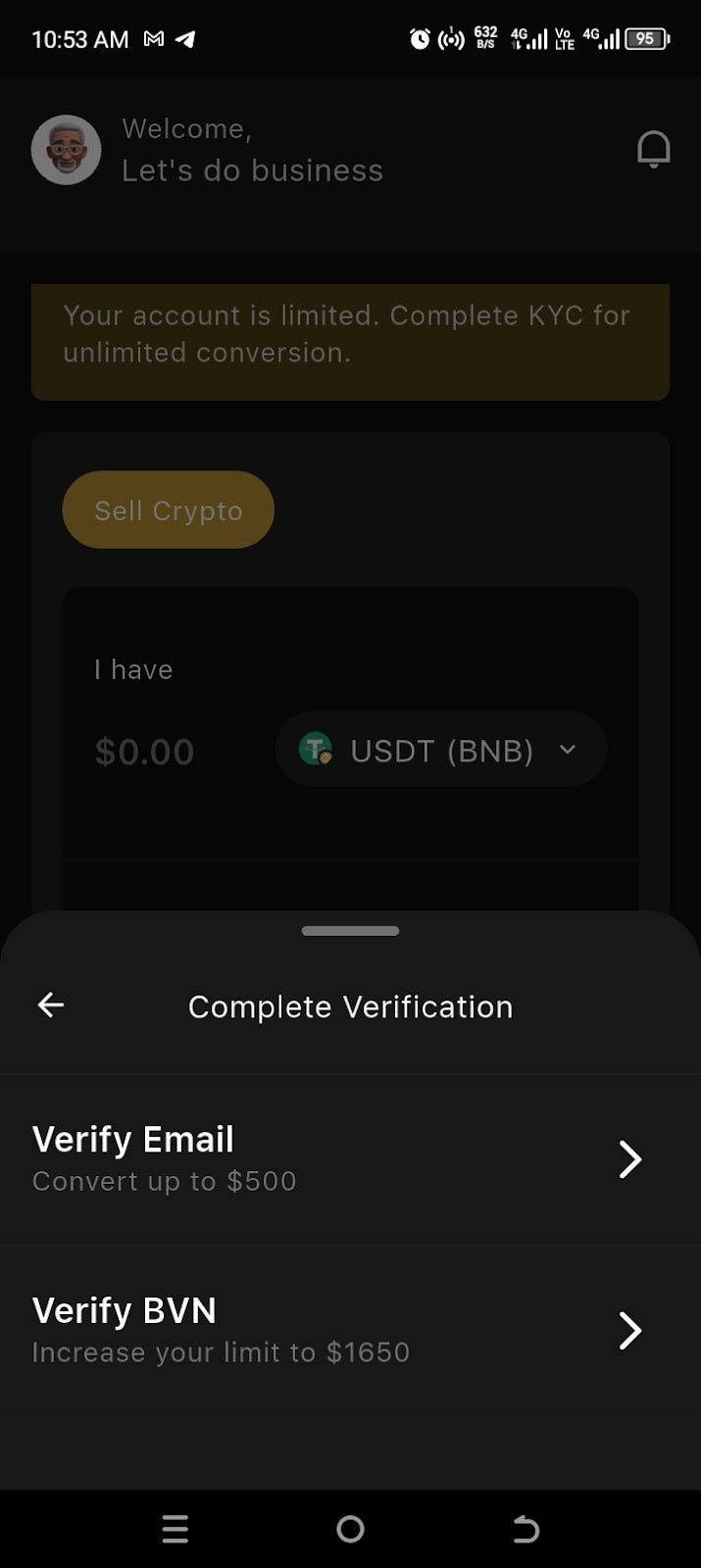Open the Verify BVN option
The width and height of the screenshot is (701, 1568).
pos(350,1331)
